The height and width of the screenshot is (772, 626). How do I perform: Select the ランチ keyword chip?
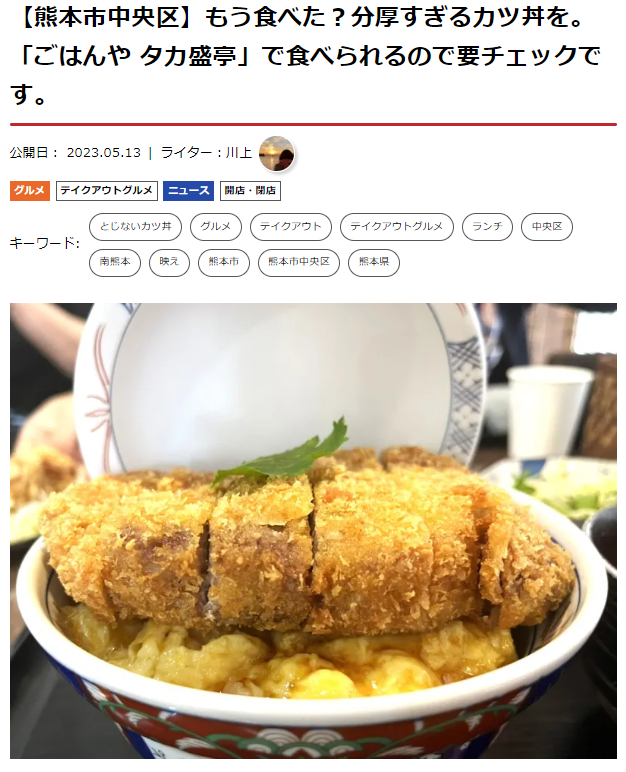pos(487,227)
